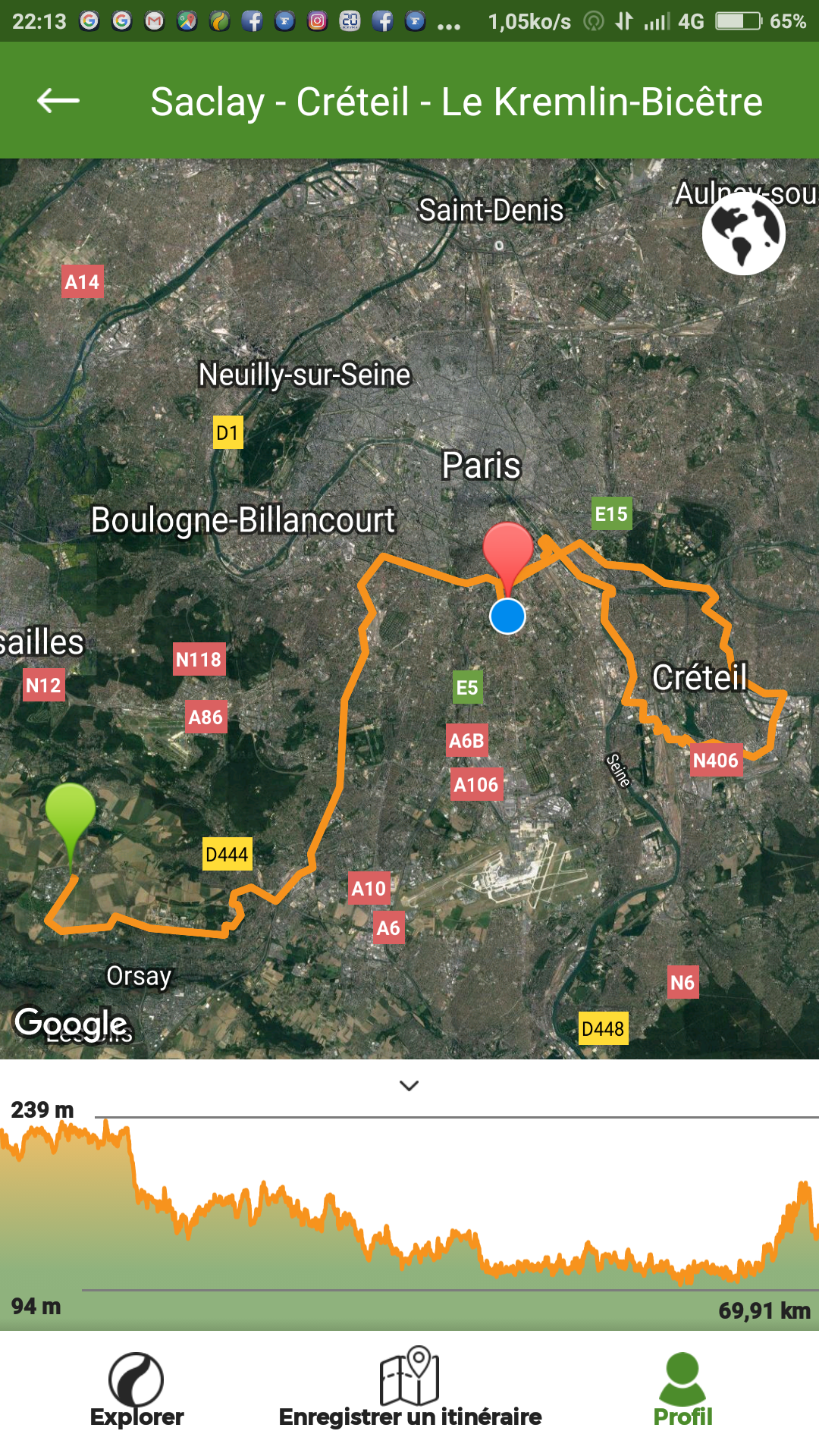Viewport: 819px width, 1456px height.
Task: Go back using the header arrow
Action: (x=58, y=100)
